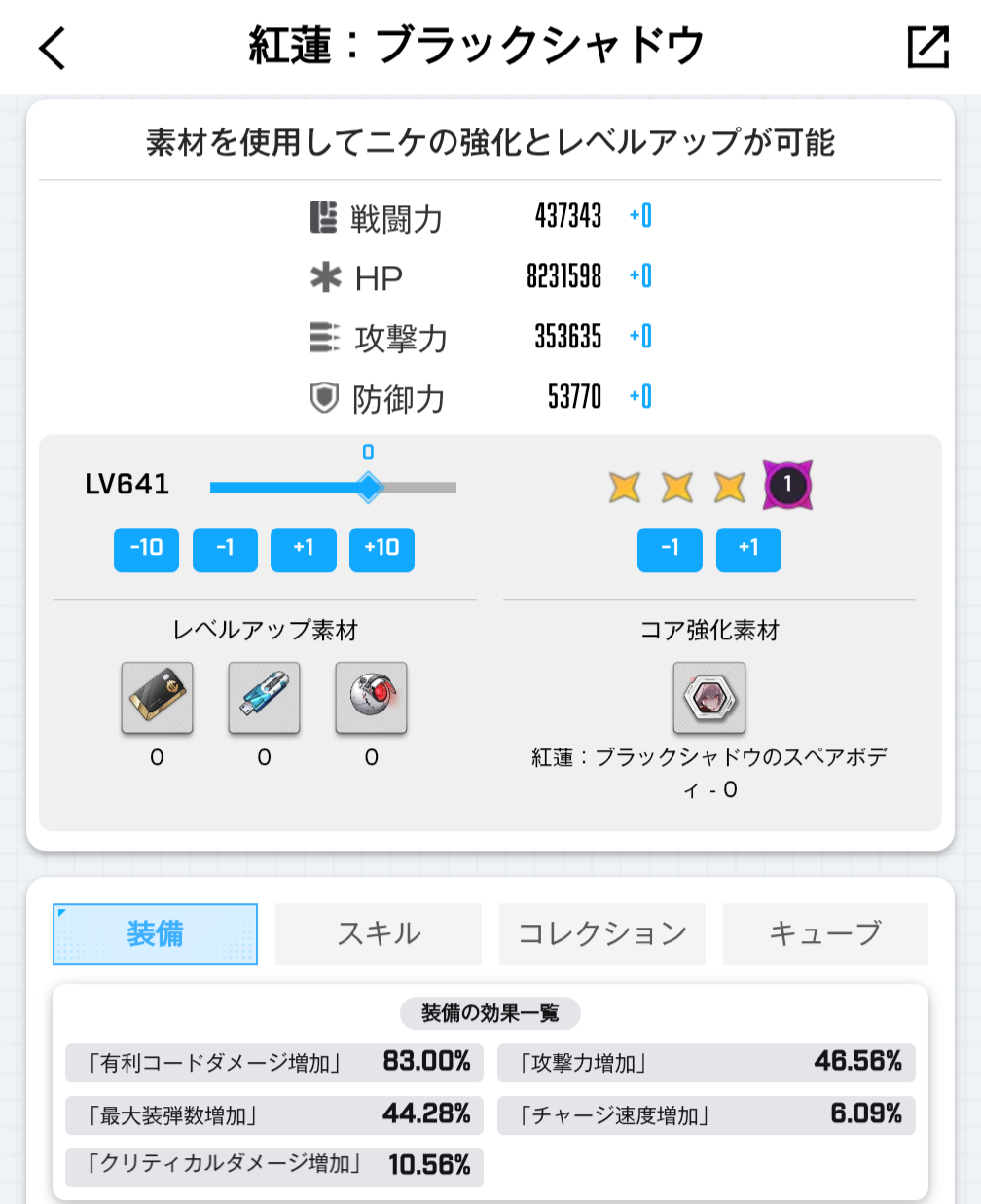
Task: Open the external link icon at top right
Action: 927,47
